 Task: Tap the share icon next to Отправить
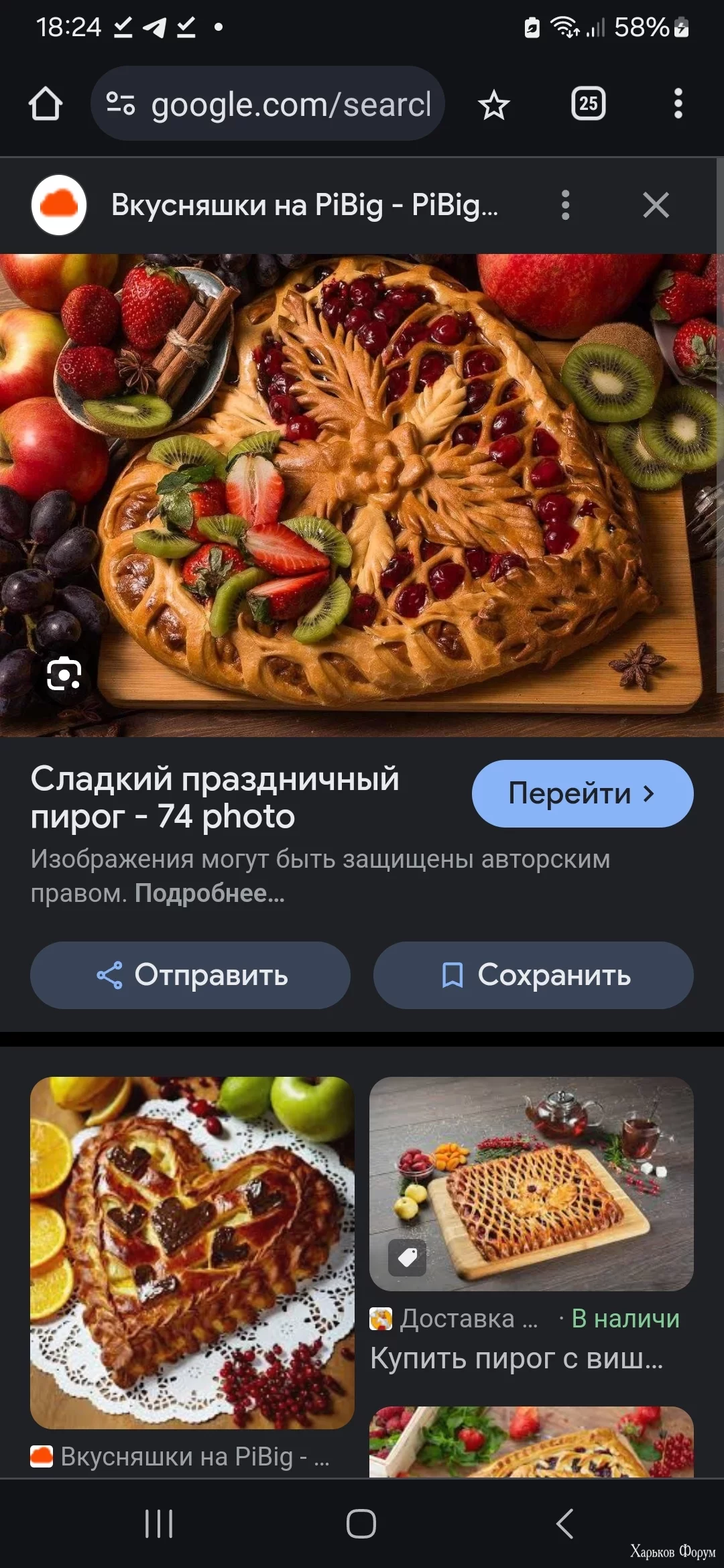point(111,975)
